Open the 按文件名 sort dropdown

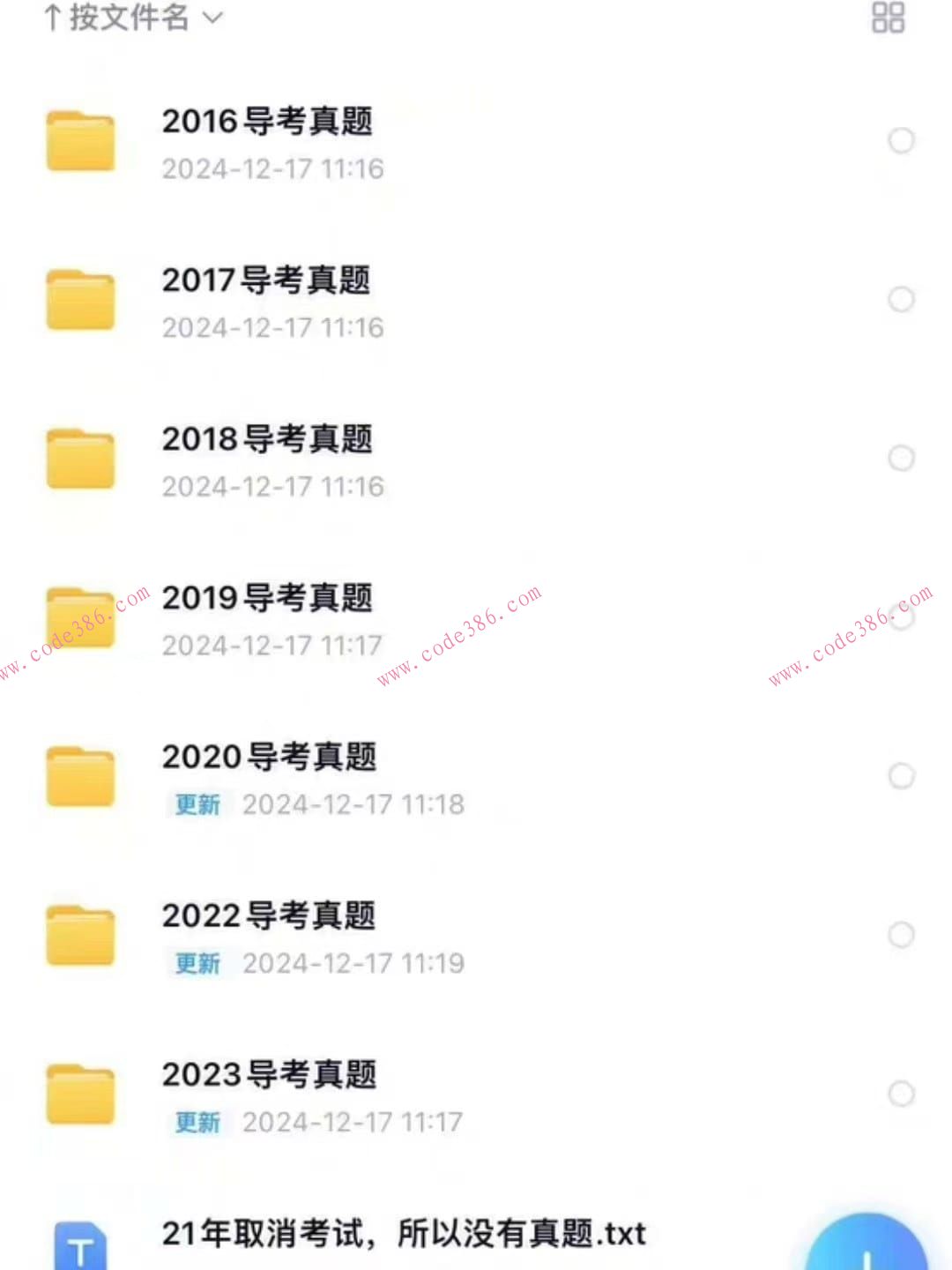coord(132,18)
